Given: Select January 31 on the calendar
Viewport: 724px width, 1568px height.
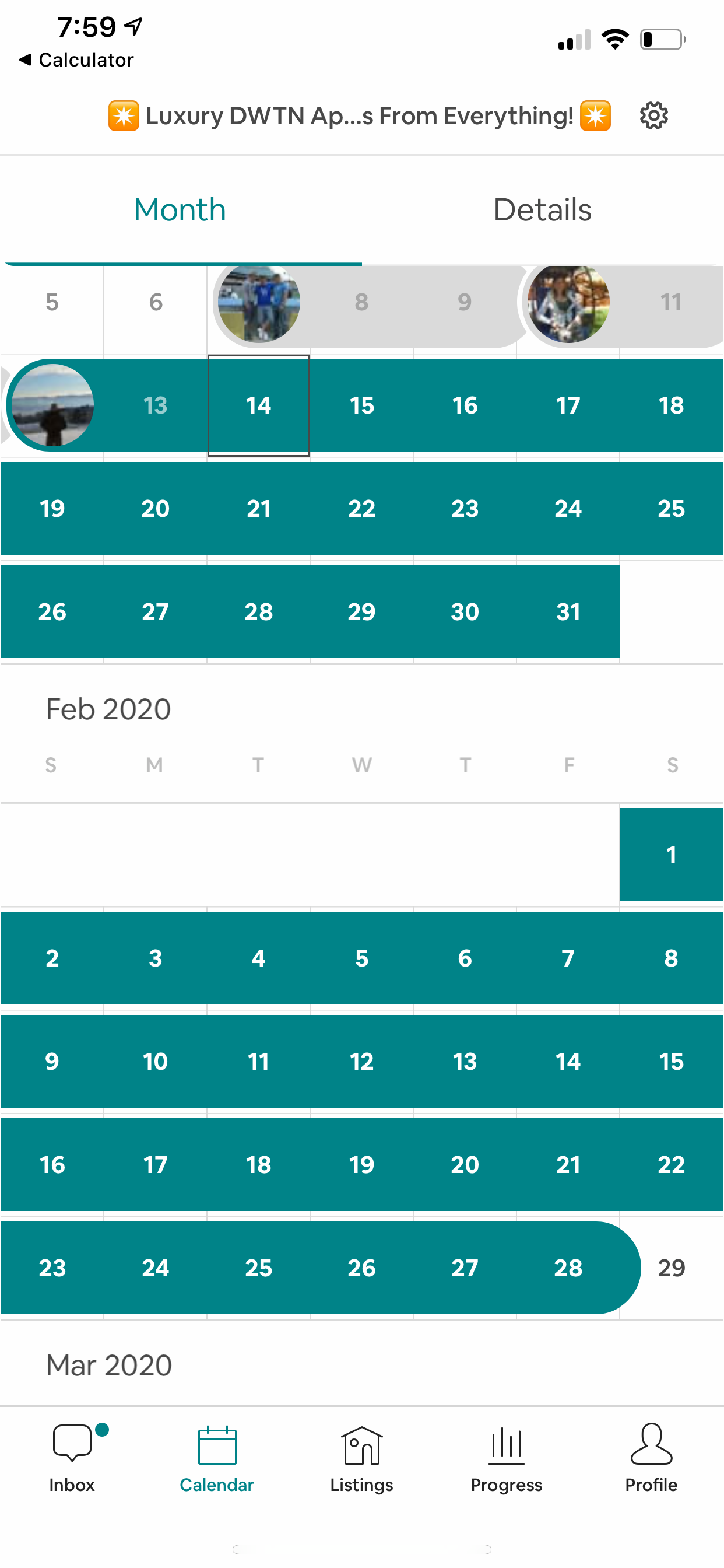Looking at the screenshot, I should click(568, 612).
